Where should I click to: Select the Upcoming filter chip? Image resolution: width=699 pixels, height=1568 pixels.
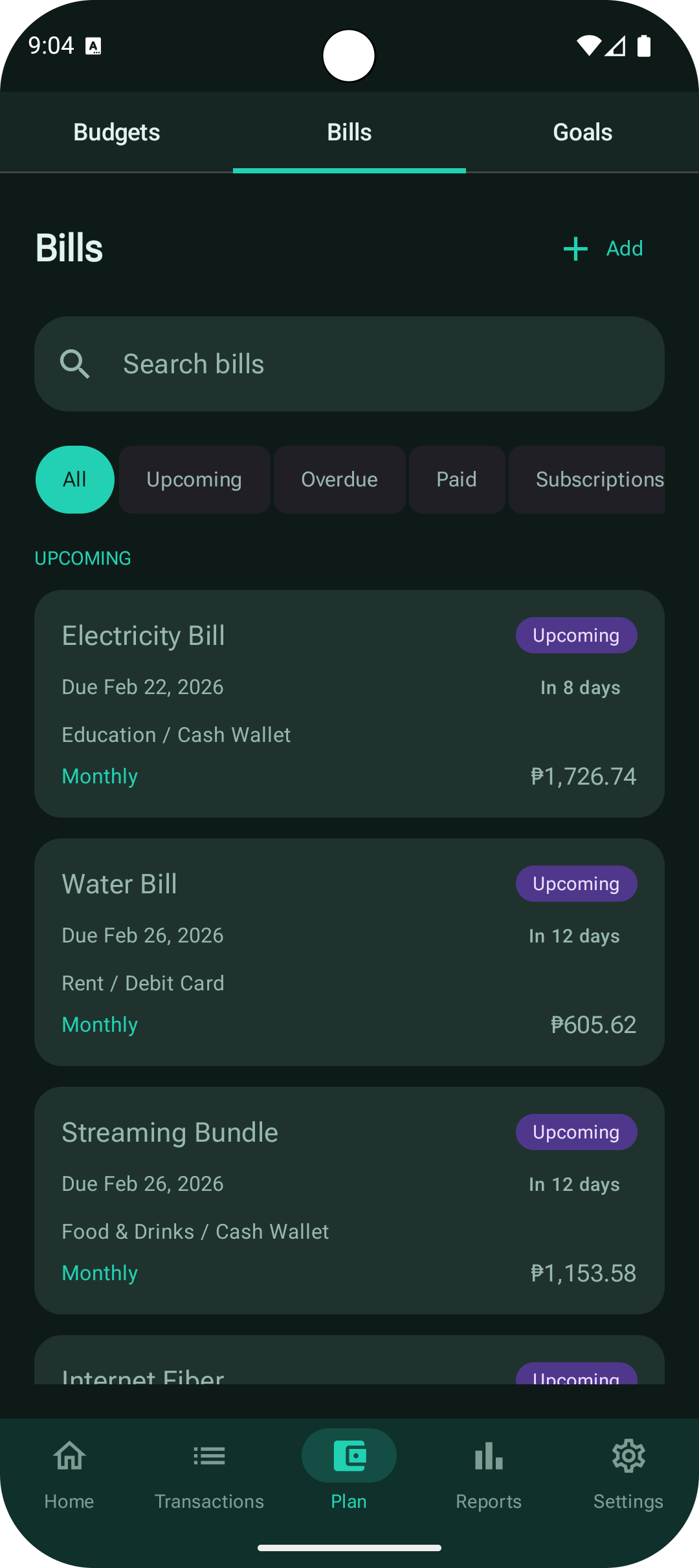click(x=194, y=479)
